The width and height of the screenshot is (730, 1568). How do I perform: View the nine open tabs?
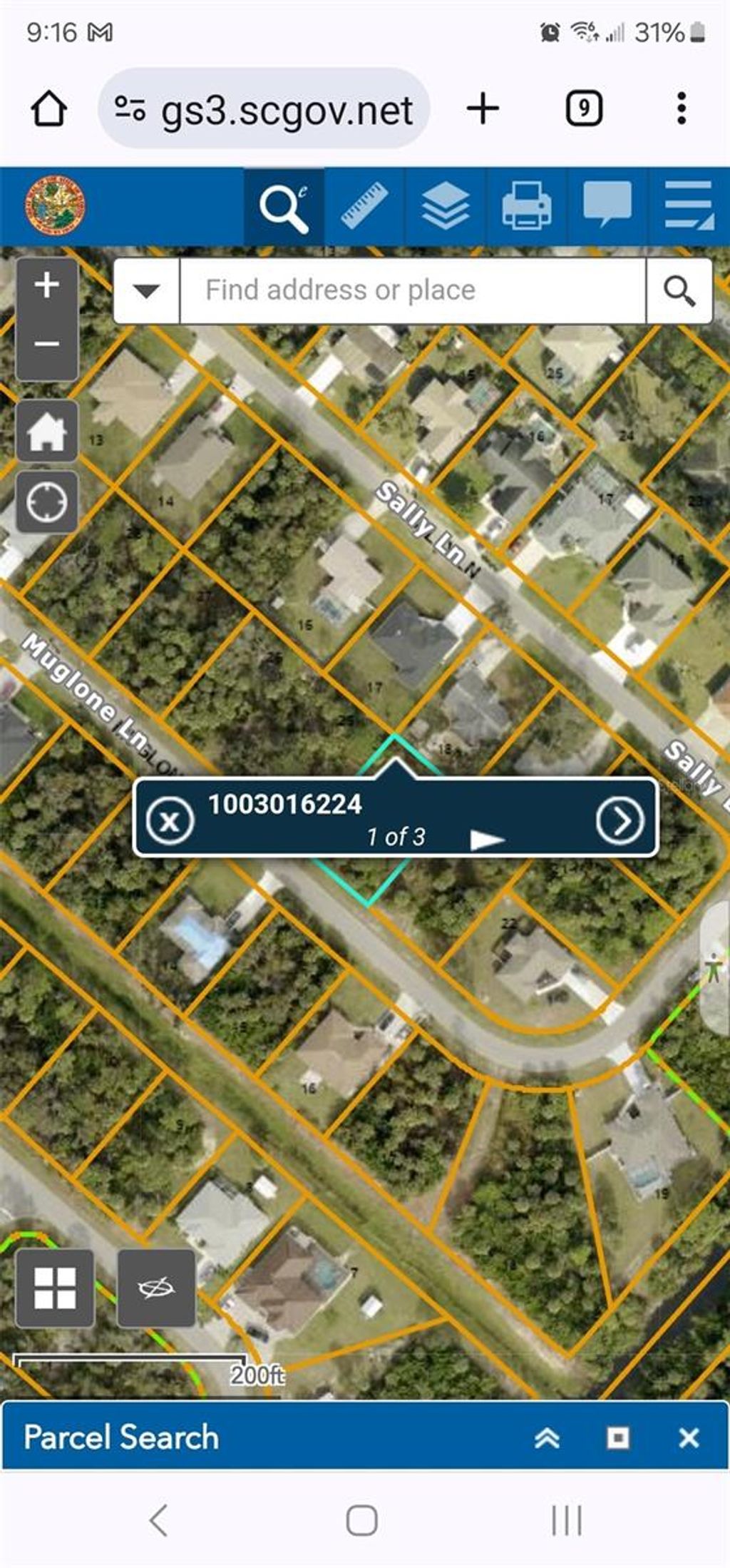coord(584,109)
